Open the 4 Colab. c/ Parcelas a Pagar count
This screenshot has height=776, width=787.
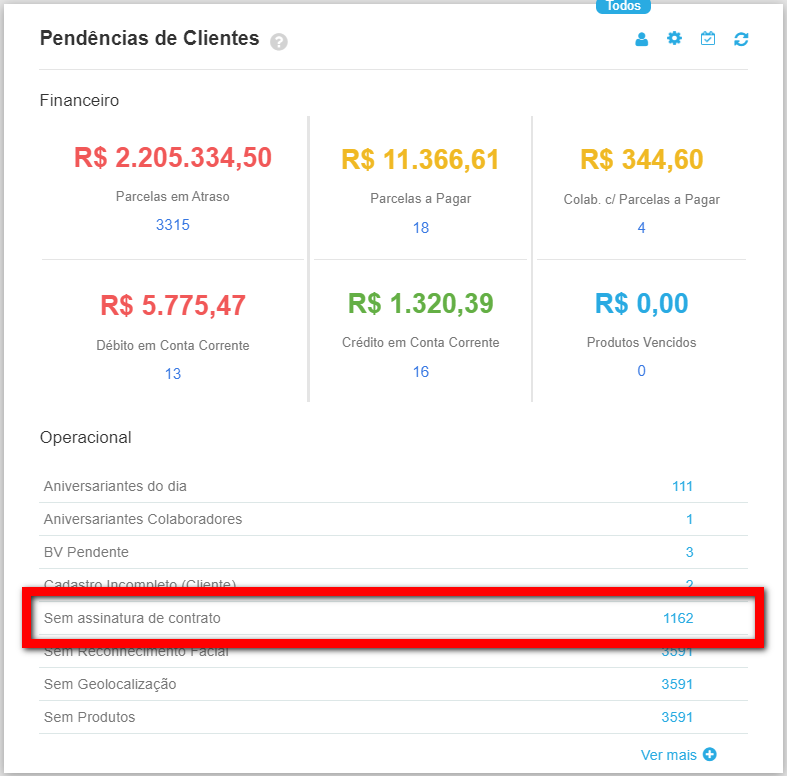(641, 228)
